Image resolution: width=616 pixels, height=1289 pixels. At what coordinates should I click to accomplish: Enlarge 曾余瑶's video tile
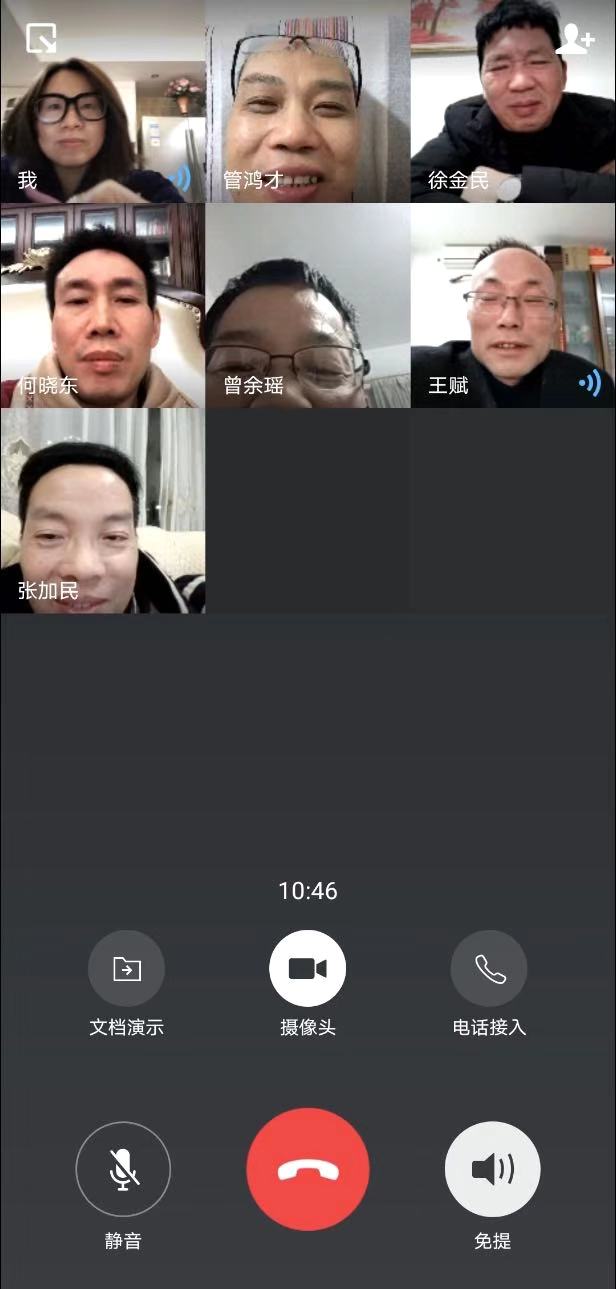click(307, 306)
